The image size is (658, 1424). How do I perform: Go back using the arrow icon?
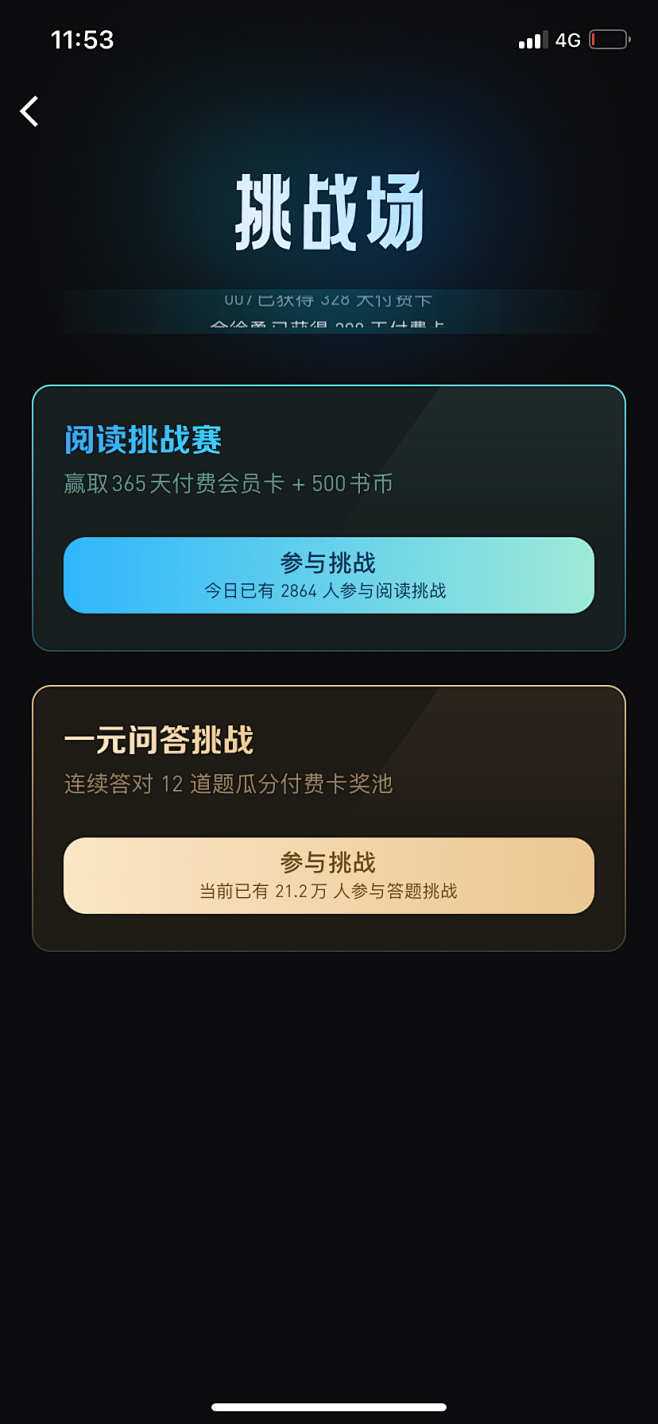(x=30, y=111)
